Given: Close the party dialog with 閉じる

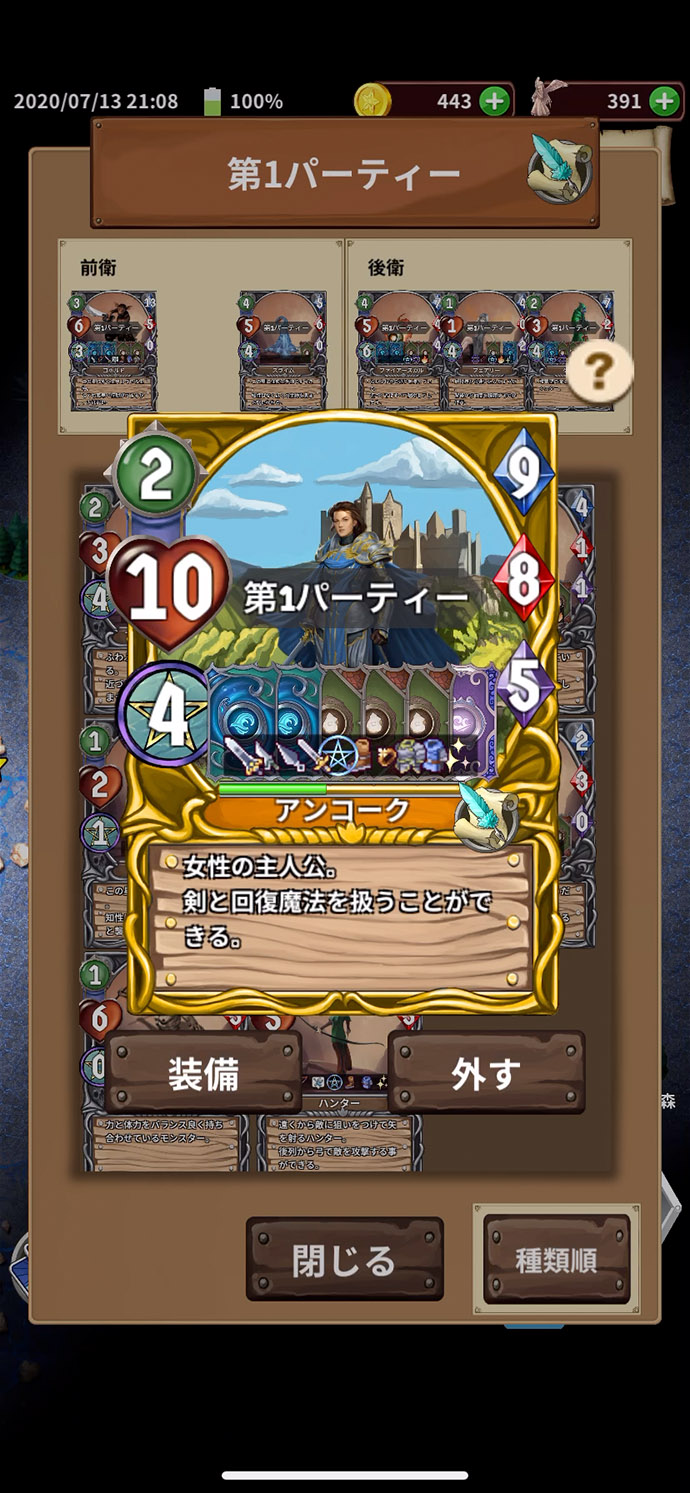Looking at the screenshot, I should pos(344,1260).
